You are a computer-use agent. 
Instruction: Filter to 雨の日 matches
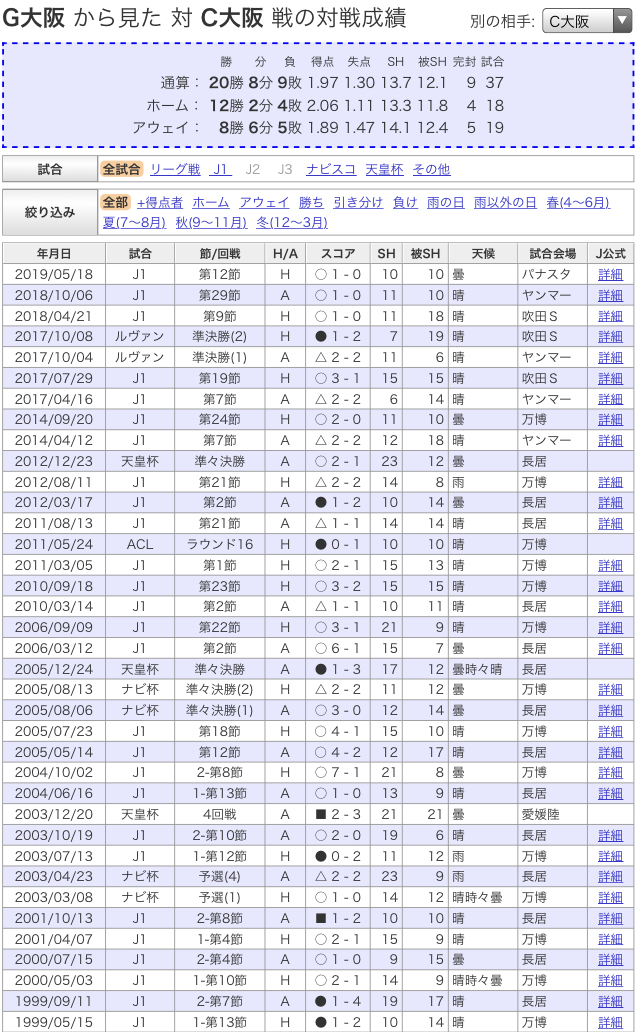[445, 202]
